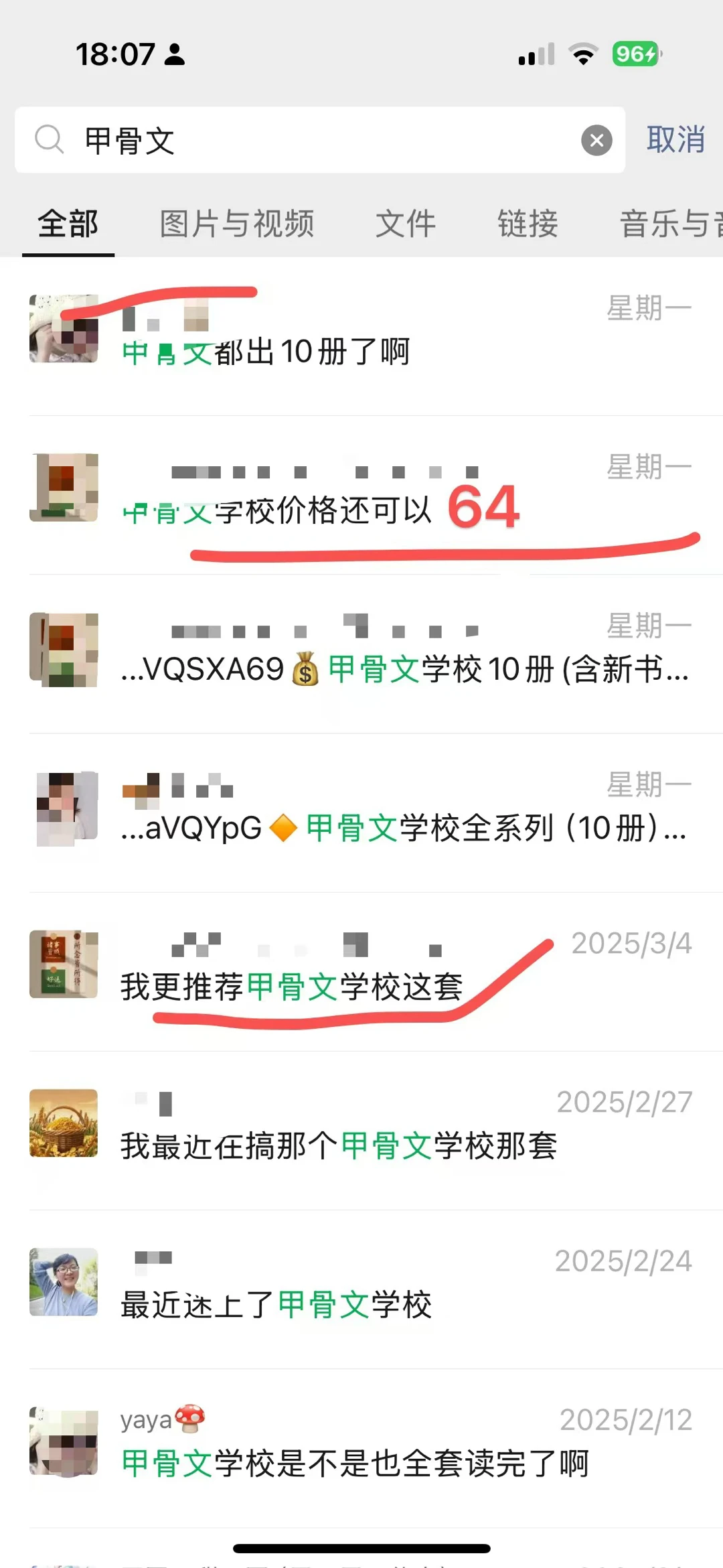Image resolution: width=723 pixels, height=1568 pixels.
Task: Tap 取消 to cancel the search
Action: point(675,140)
